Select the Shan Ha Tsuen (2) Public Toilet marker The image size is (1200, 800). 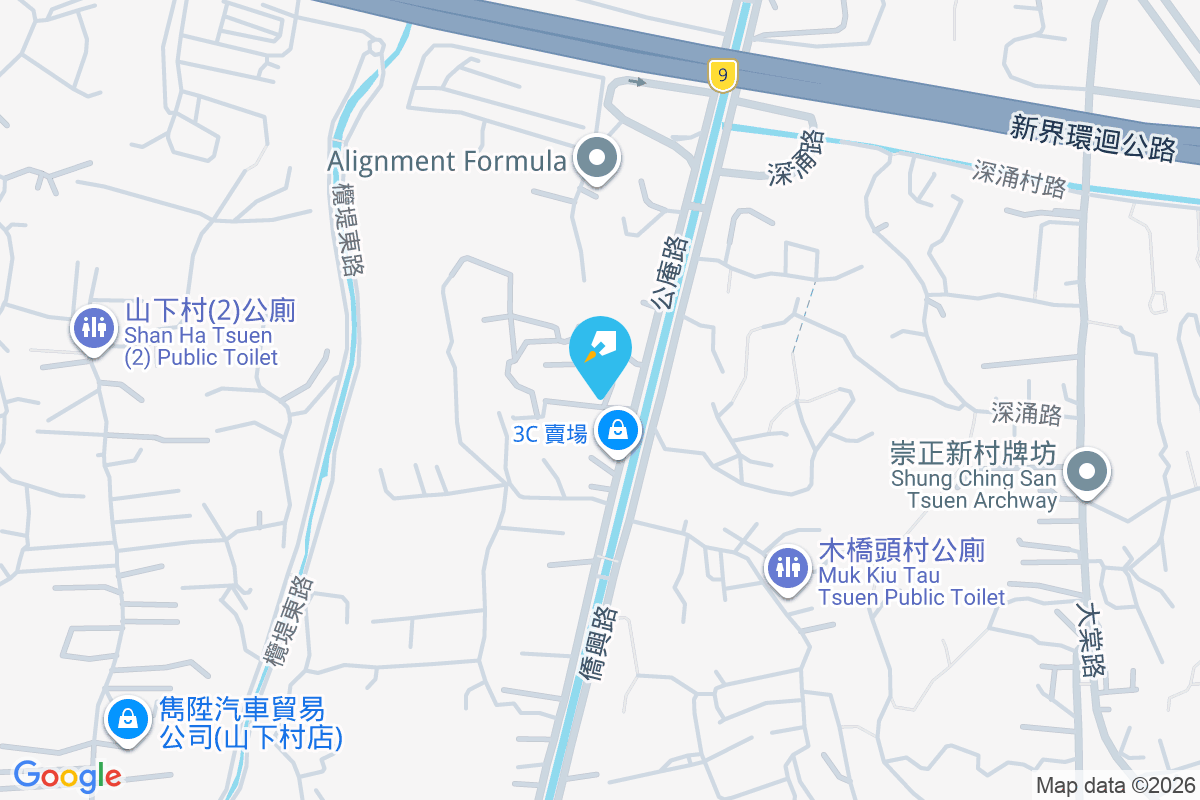pos(94,327)
